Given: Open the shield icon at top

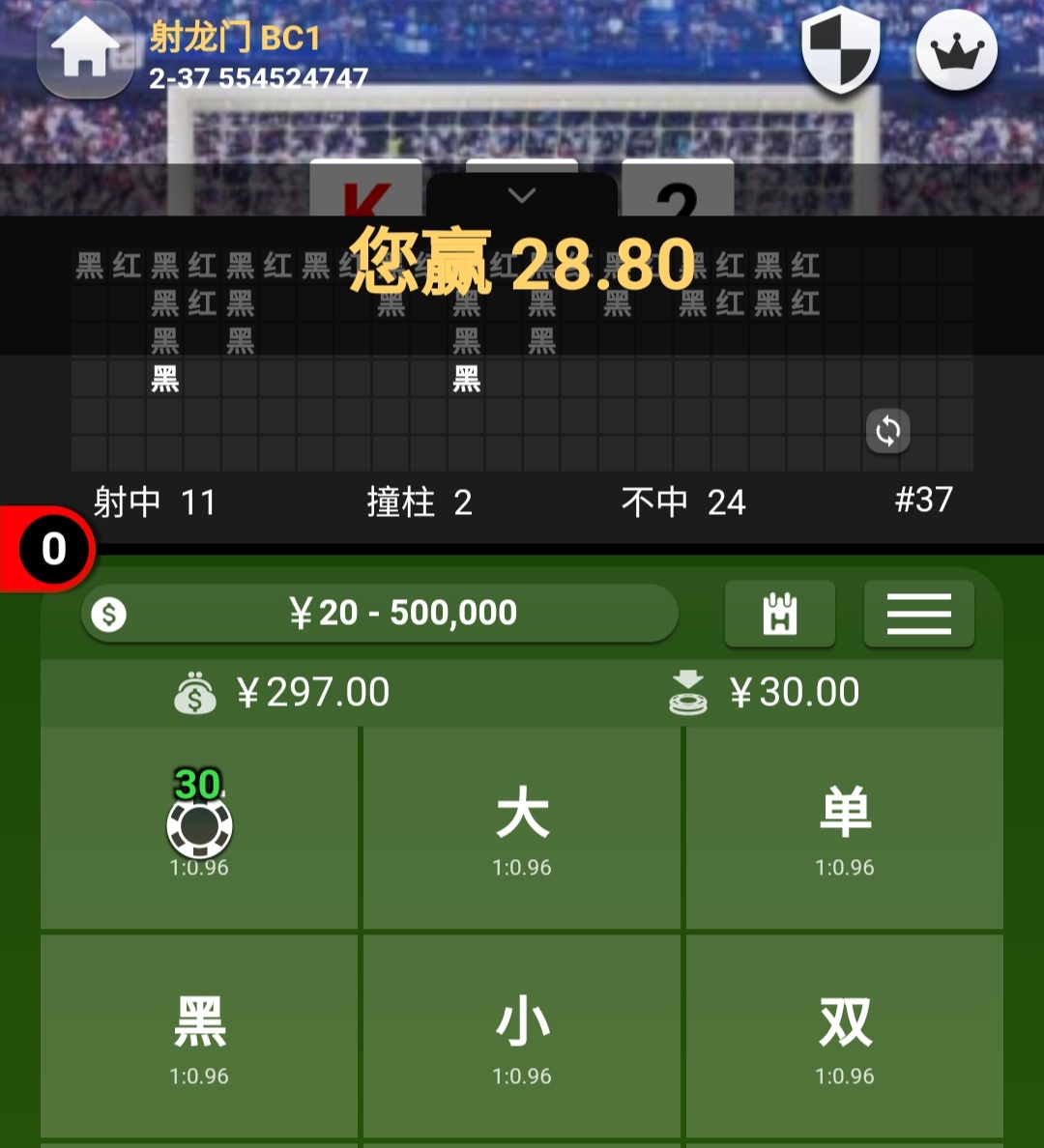Looking at the screenshot, I should [x=840, y=48].
